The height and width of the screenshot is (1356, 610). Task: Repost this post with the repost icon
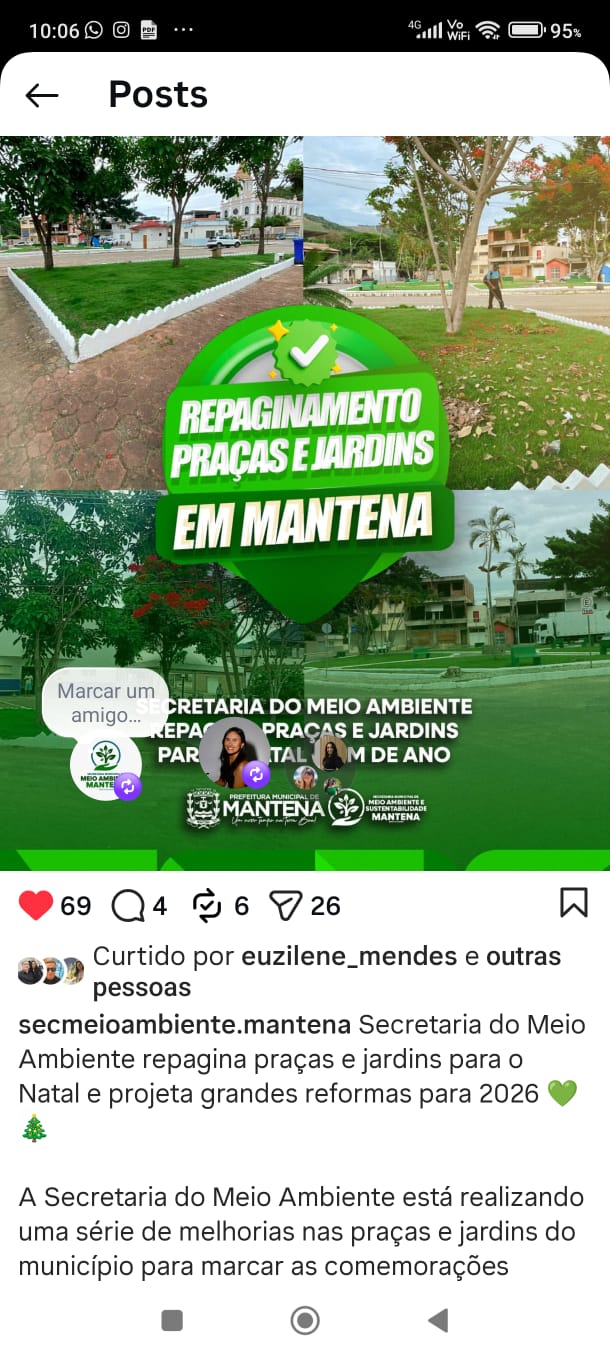(x=206, y=906)
